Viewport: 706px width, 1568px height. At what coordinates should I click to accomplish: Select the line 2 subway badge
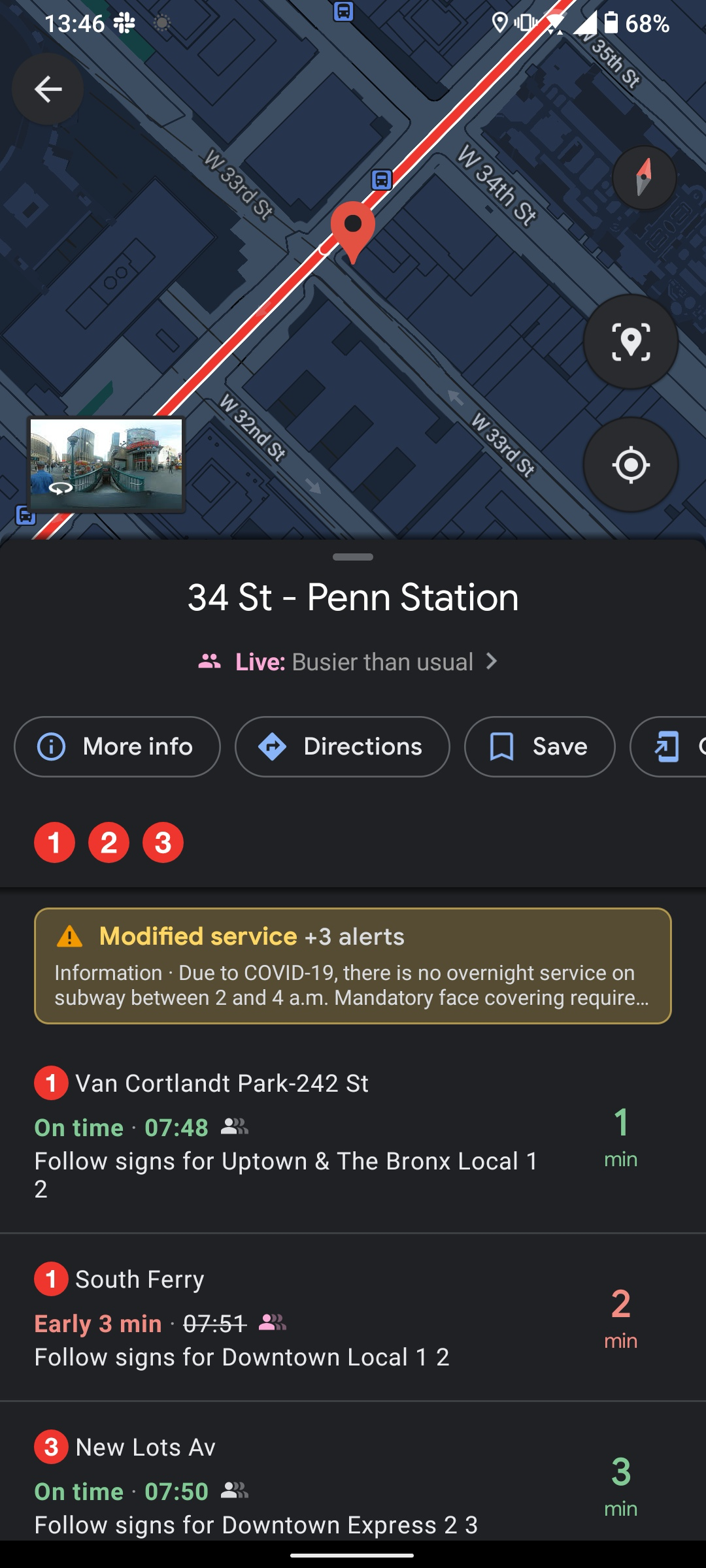tap(107, 842)
